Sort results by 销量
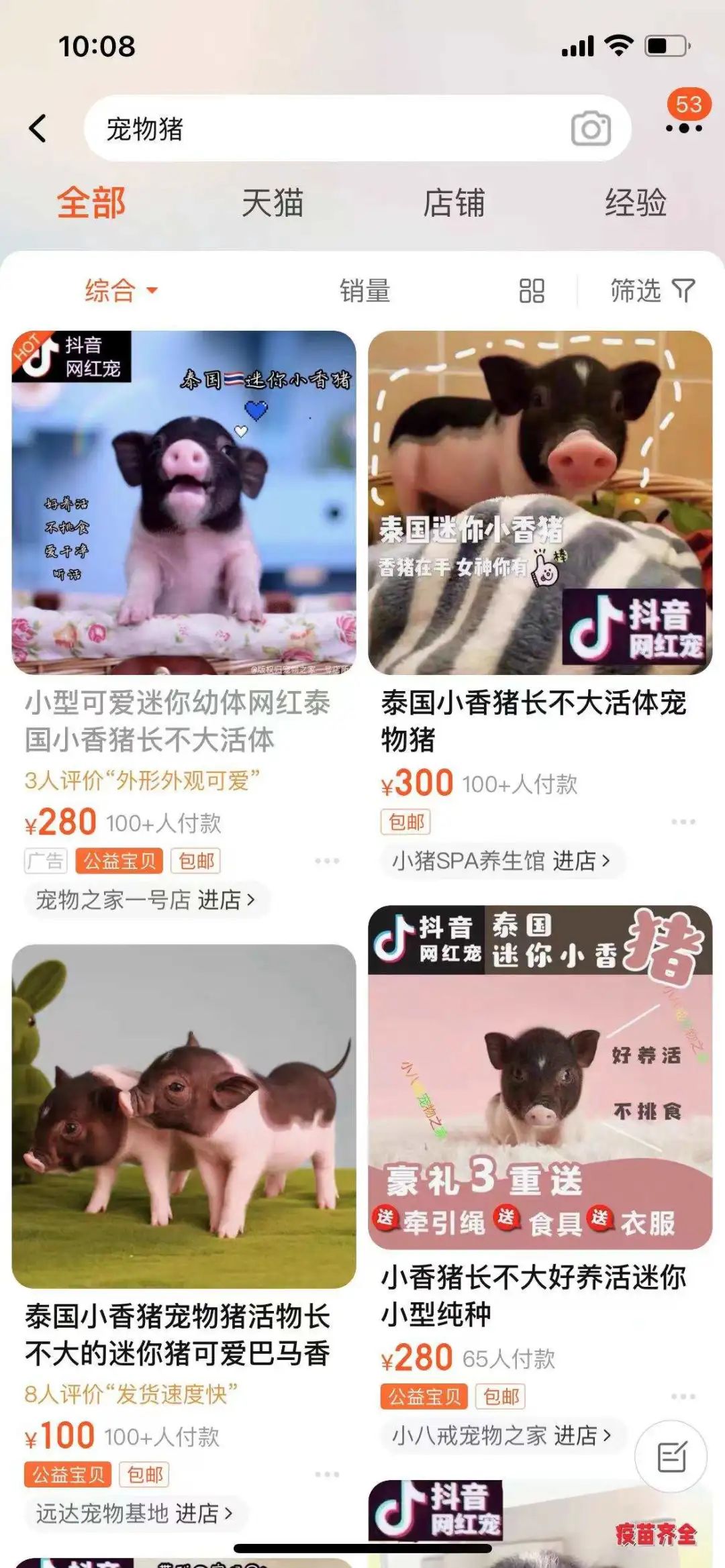 (365, 291)
